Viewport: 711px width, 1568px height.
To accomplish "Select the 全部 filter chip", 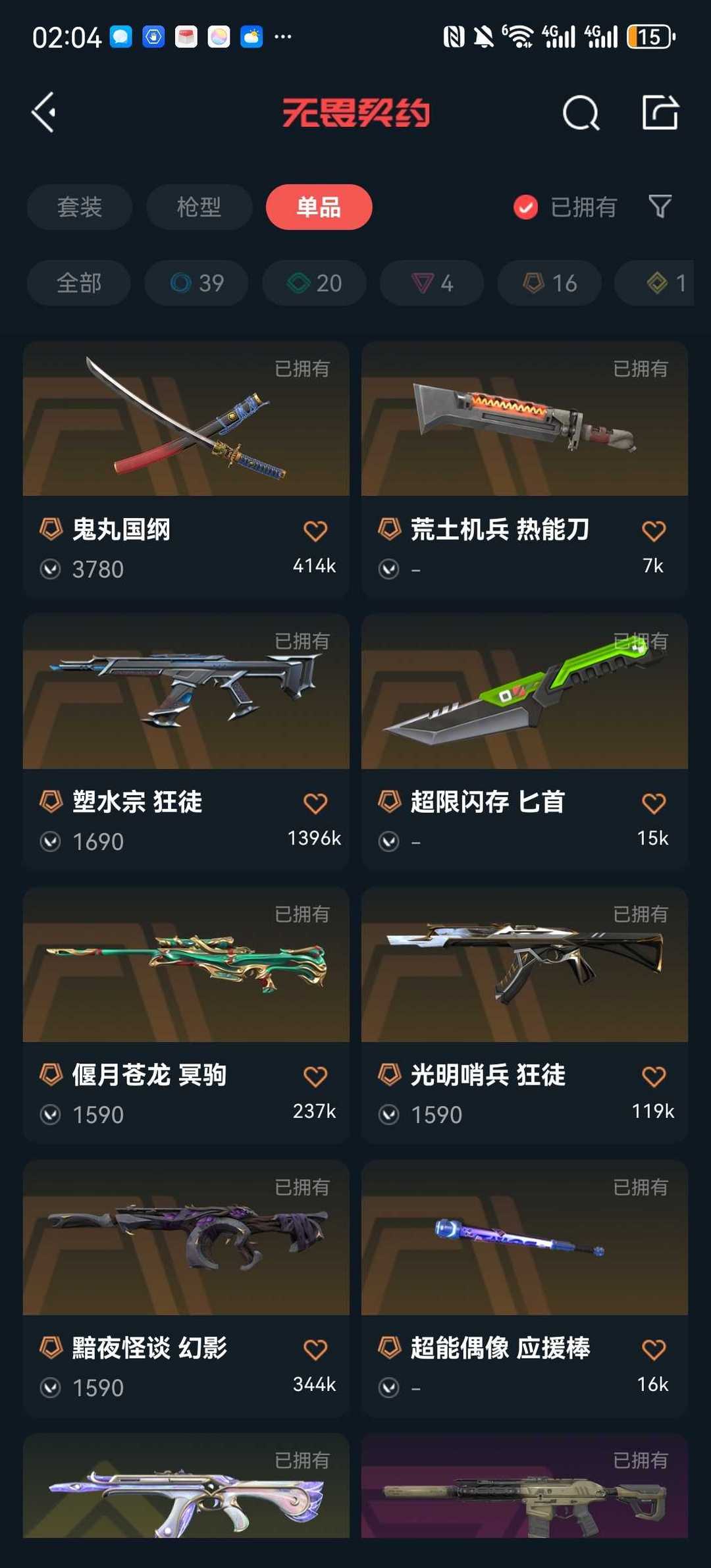I will tap(79, 283).
